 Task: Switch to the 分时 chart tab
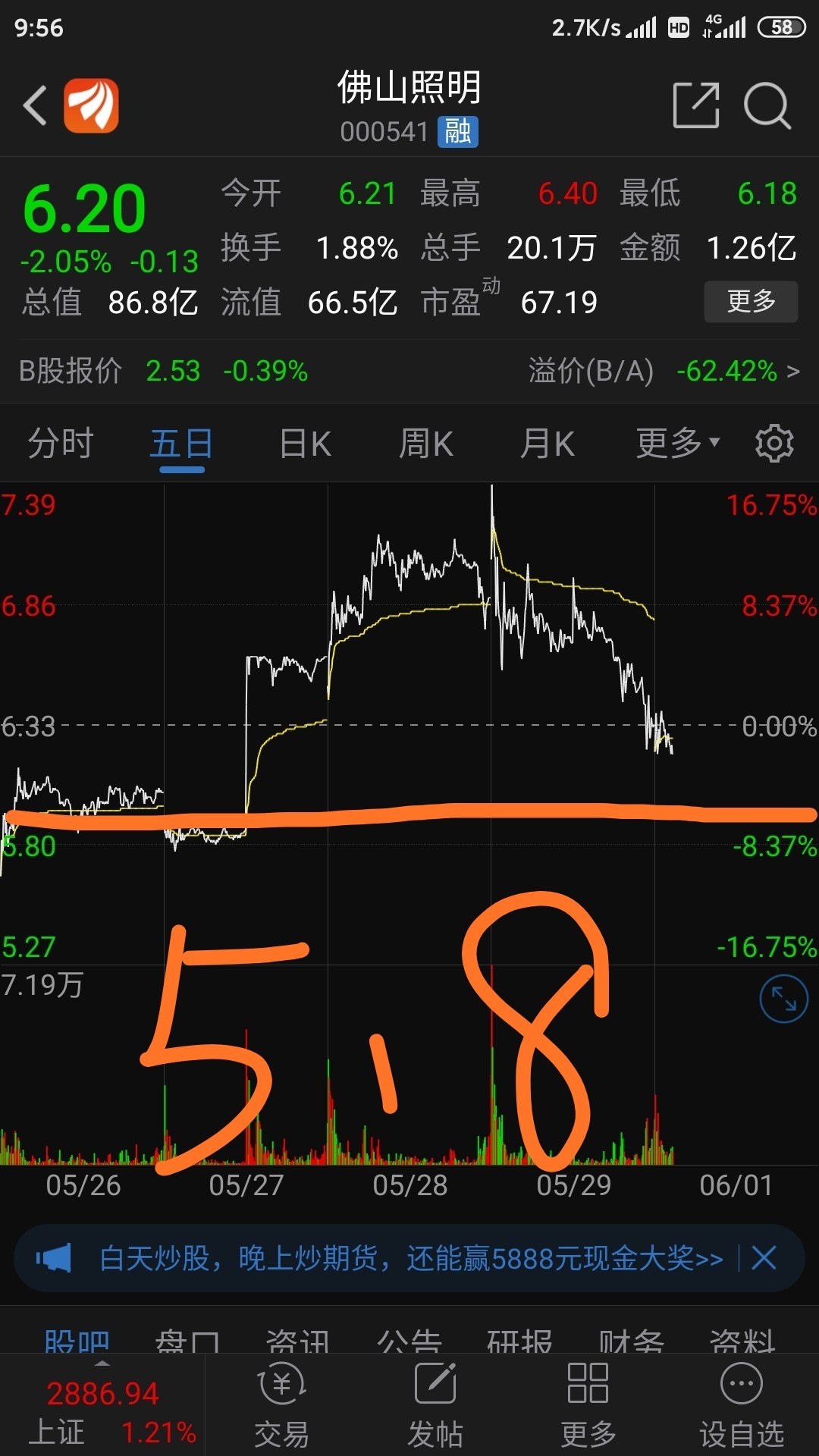coord(61,444)
